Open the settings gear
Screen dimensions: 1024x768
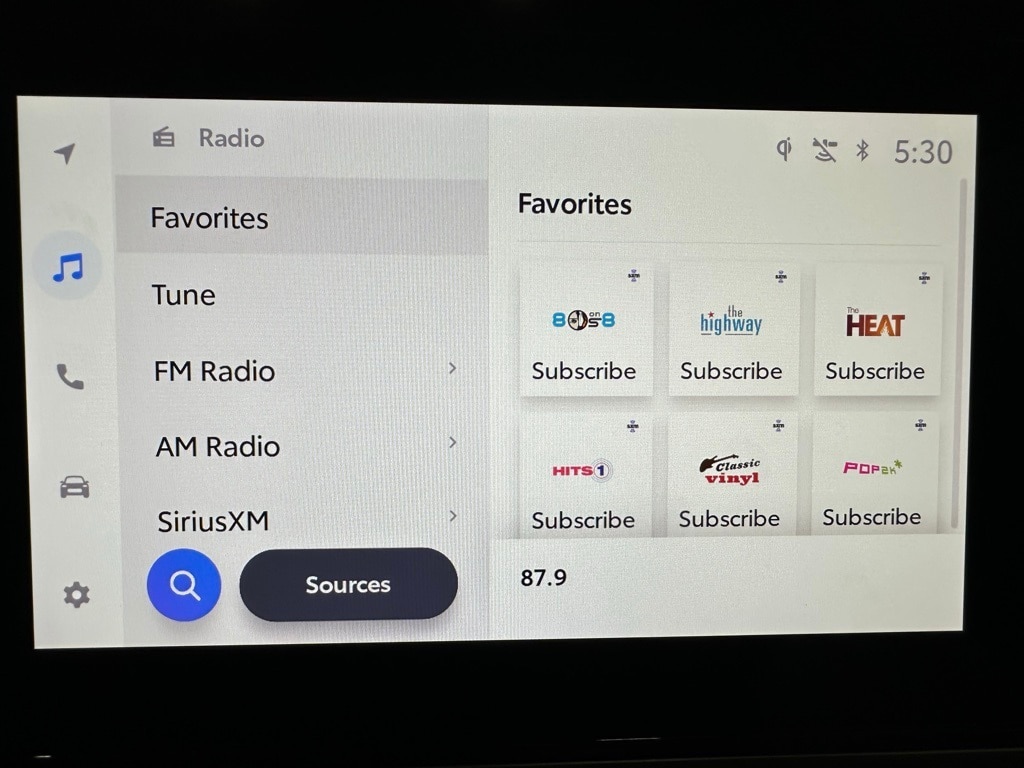[x=76, y=595]
